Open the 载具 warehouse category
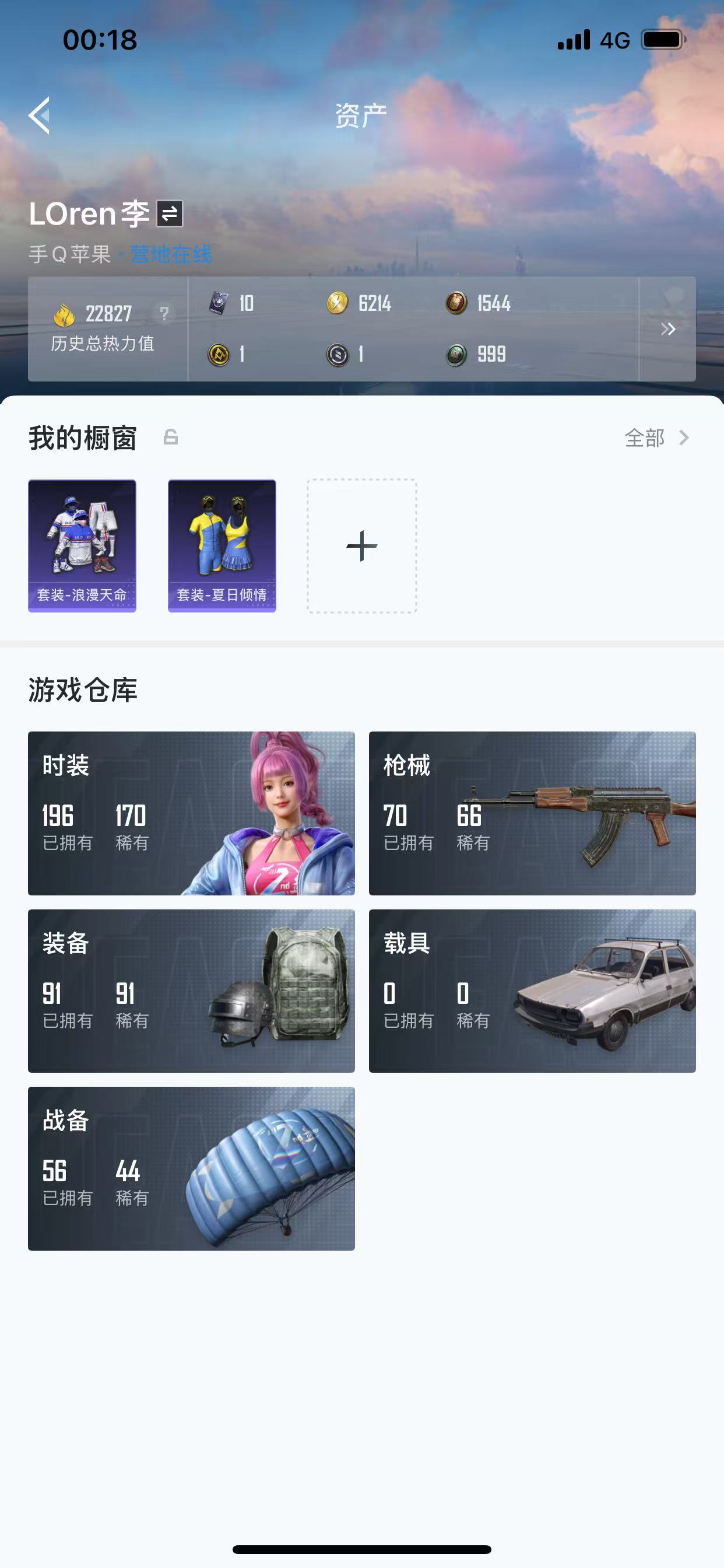Screen dimensions: 724x1568 [x=532, y=991]
